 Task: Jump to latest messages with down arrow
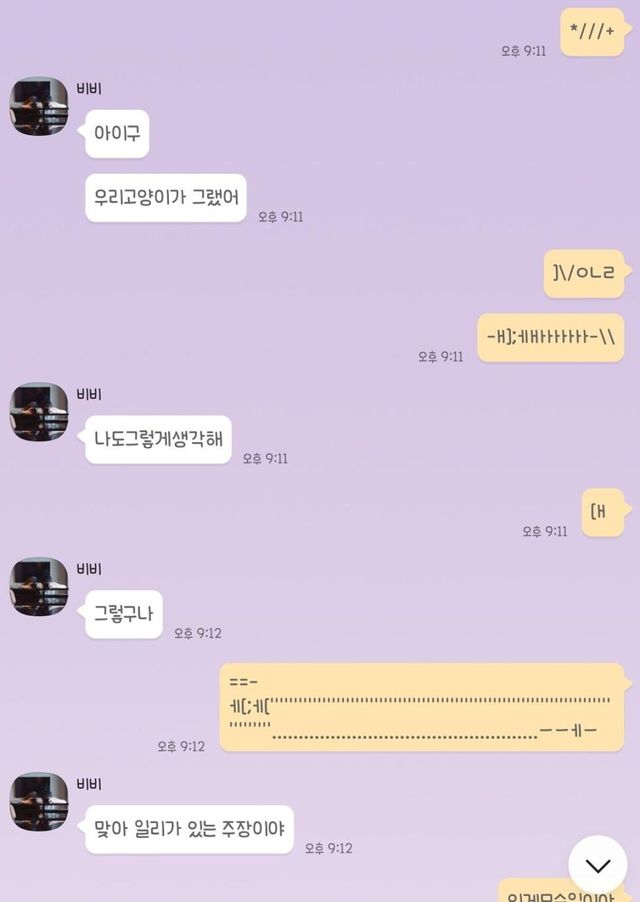point(597,865)
